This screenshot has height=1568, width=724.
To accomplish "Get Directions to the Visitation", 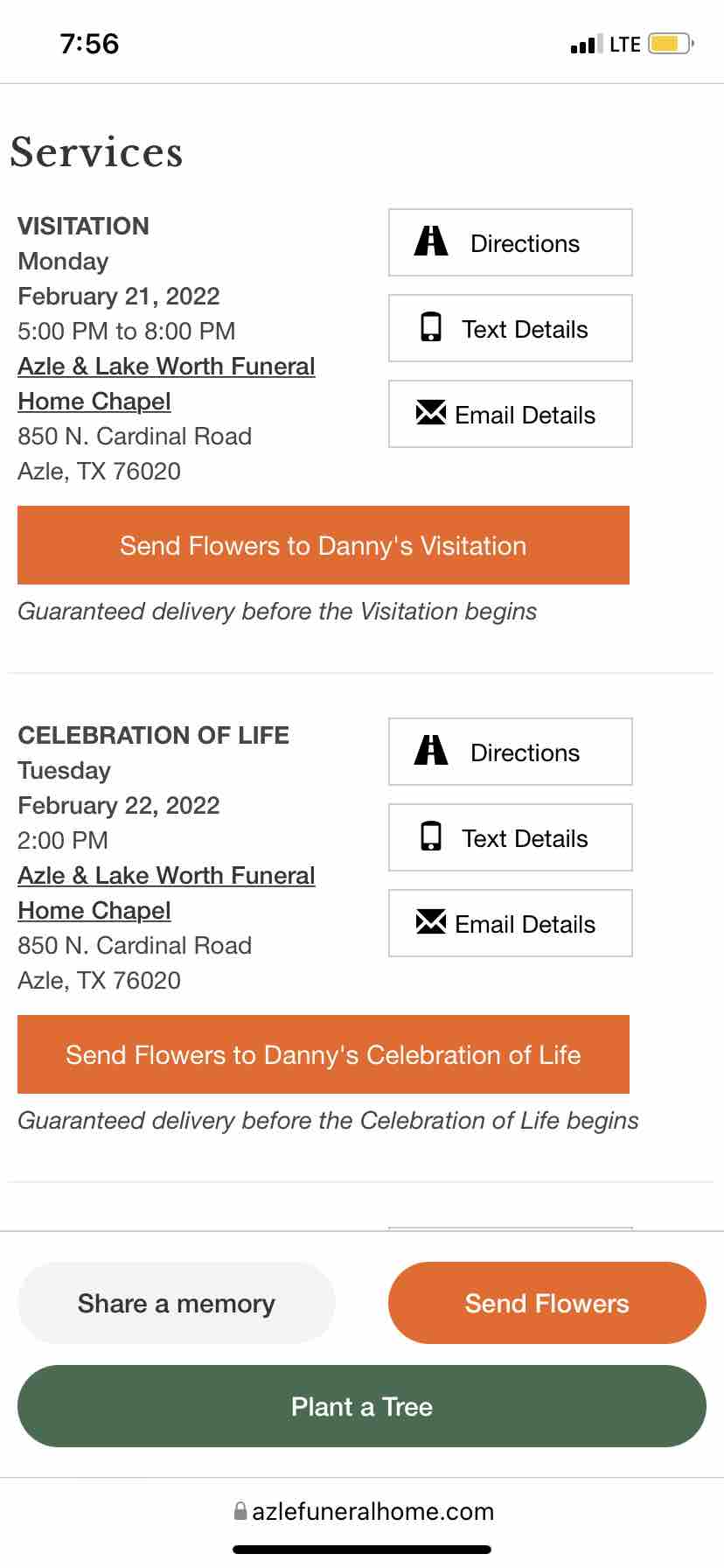I will 511,242.
